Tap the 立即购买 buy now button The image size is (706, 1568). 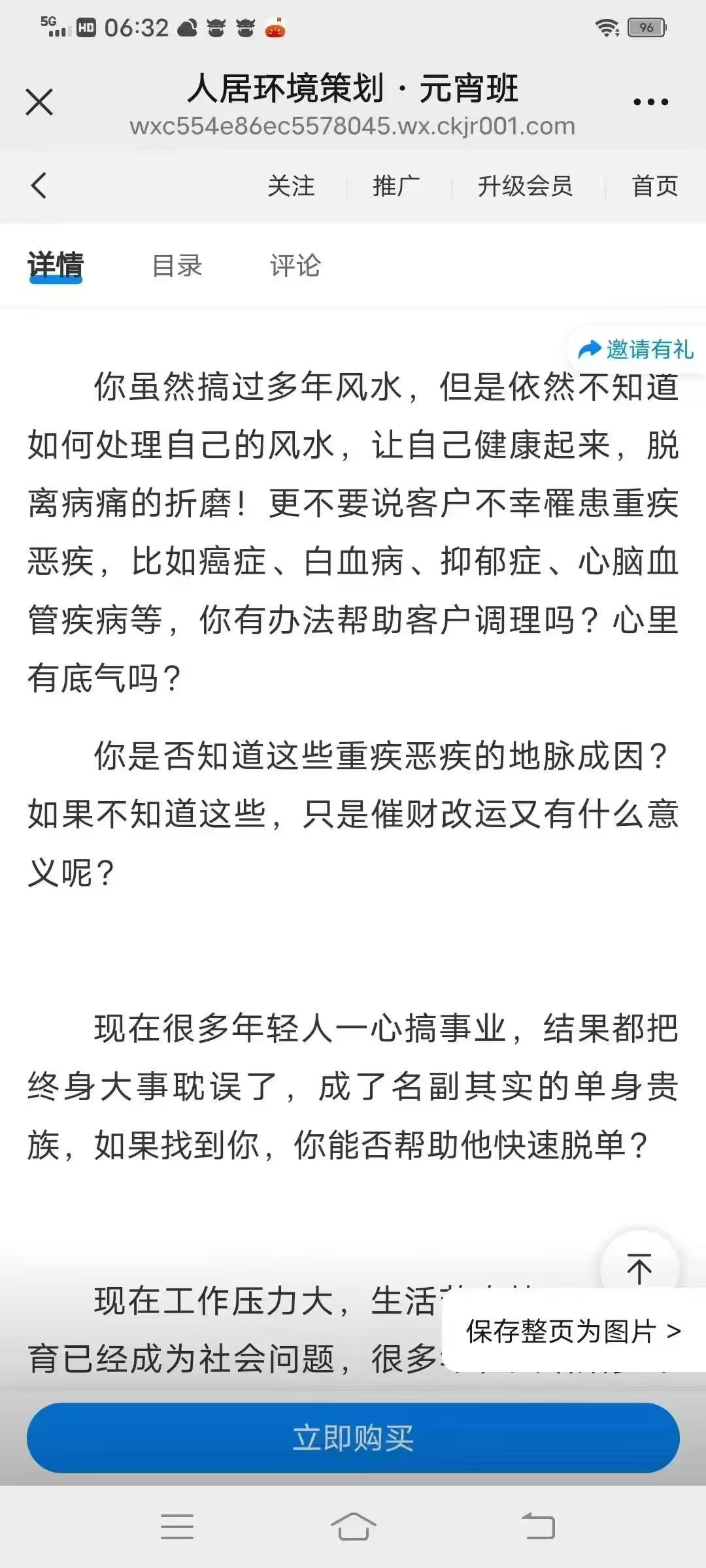click(x=353, y=1437)
